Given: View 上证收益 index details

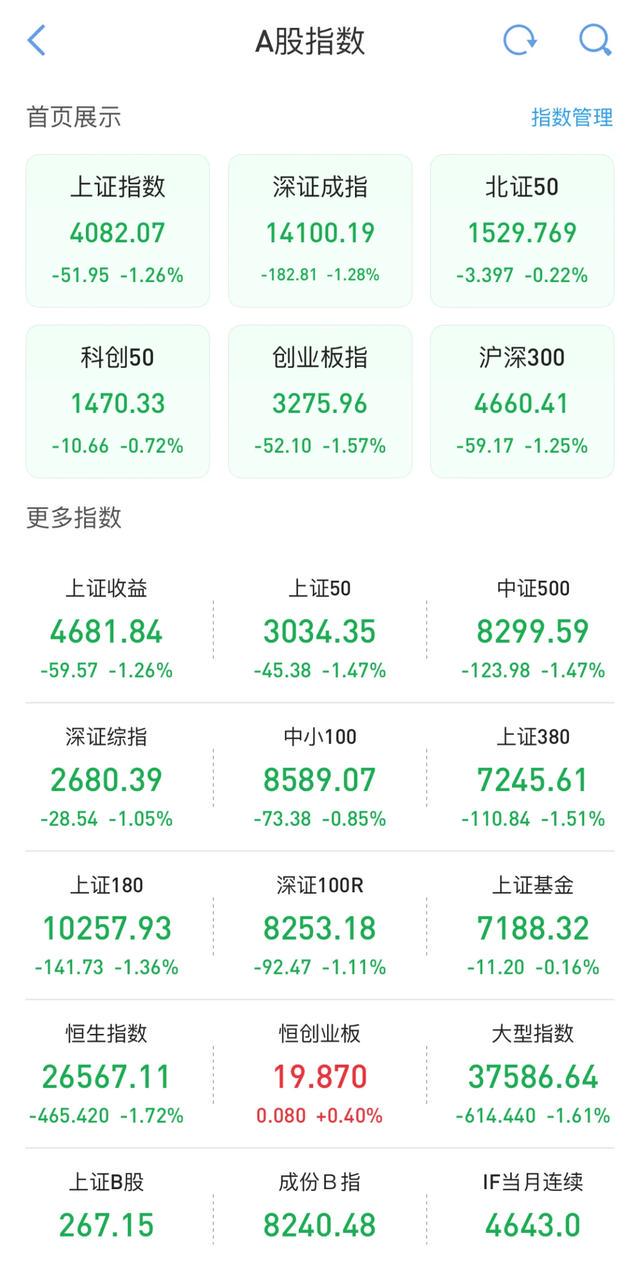Looking at the screenshot, I should click(107, 630).
